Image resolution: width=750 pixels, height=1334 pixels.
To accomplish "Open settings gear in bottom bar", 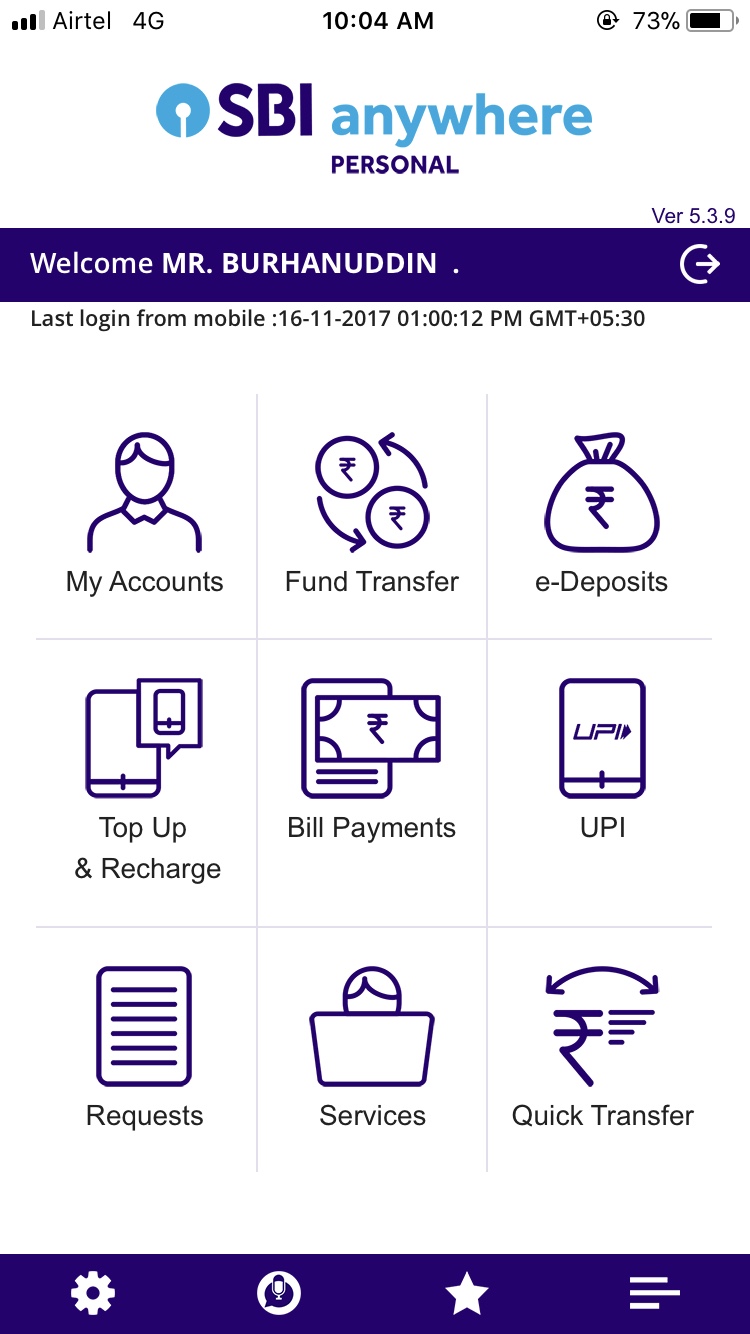I will (93, 1294).
